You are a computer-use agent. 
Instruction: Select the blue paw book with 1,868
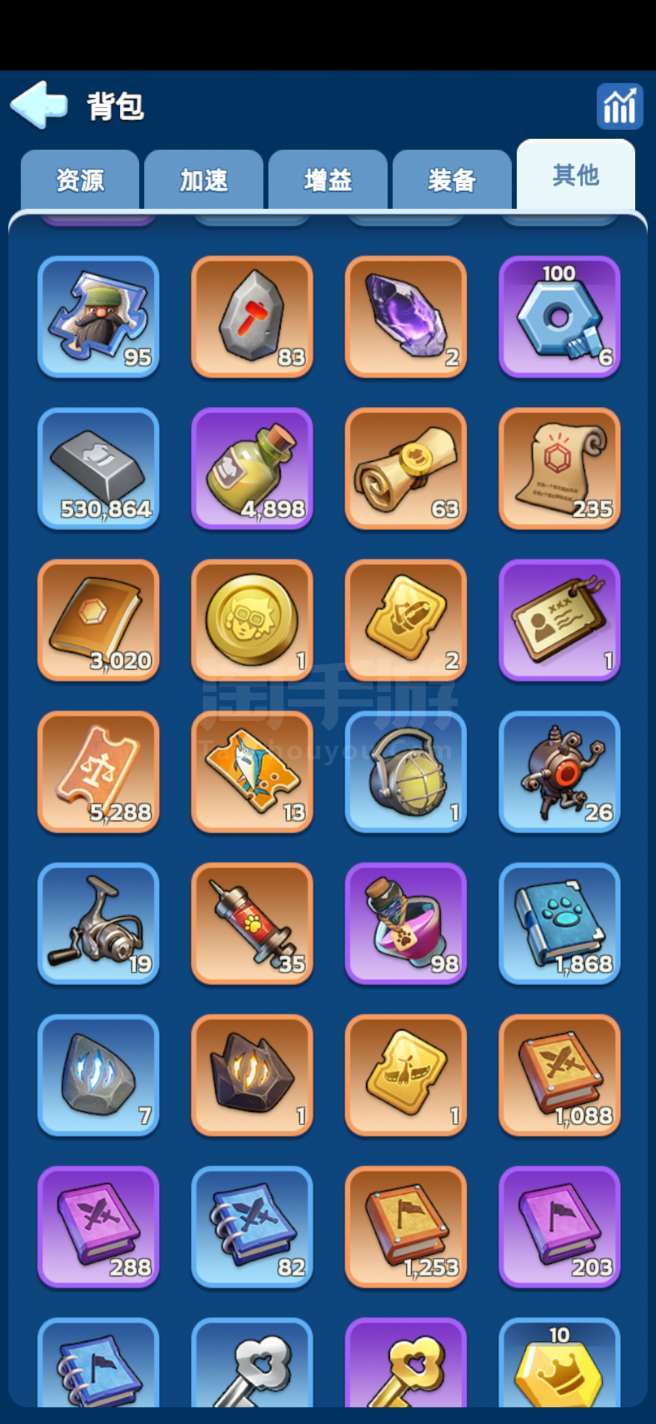click(x=560, y=925)
